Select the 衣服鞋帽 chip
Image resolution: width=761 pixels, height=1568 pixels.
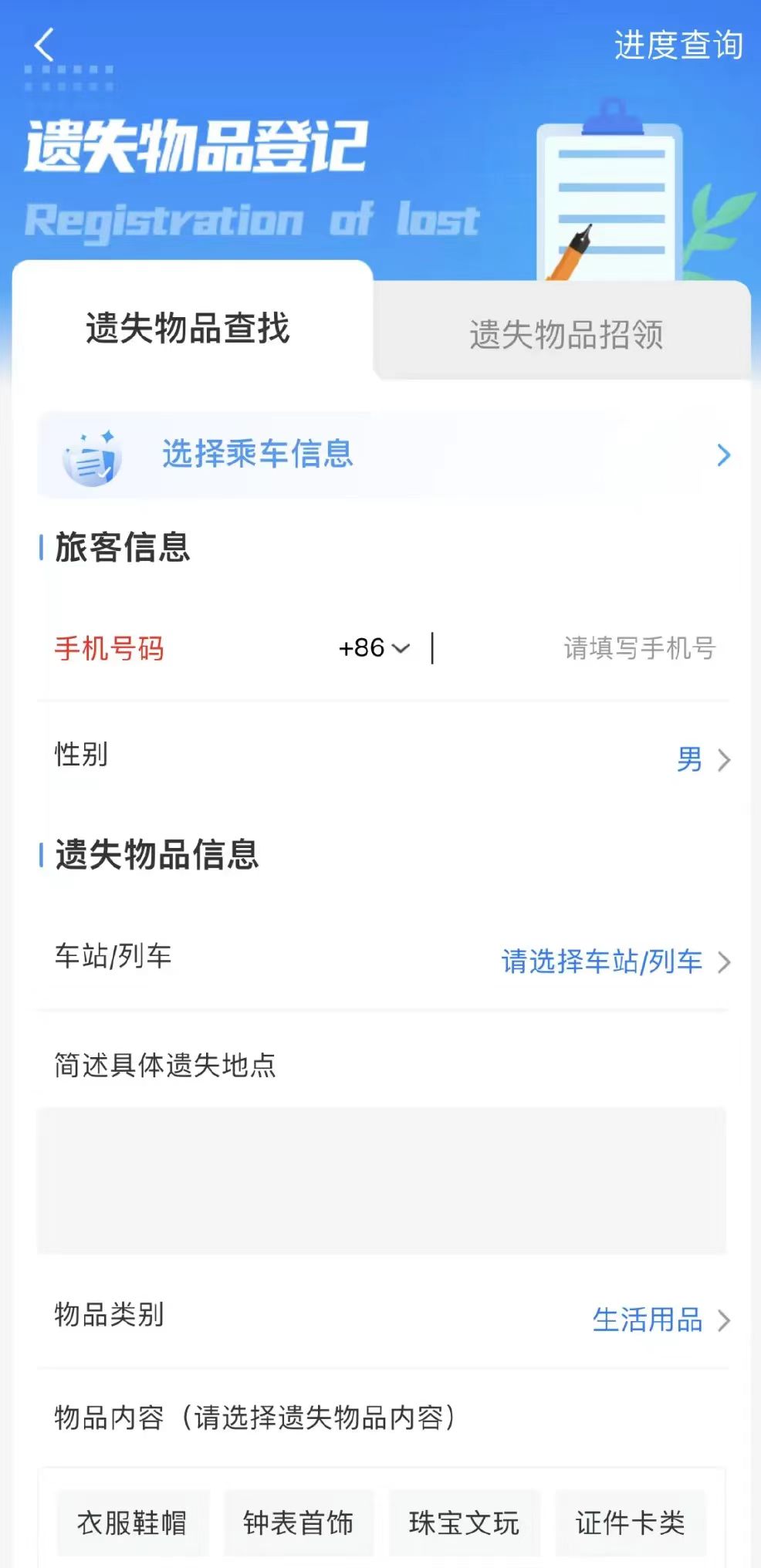click(132, 1522)
